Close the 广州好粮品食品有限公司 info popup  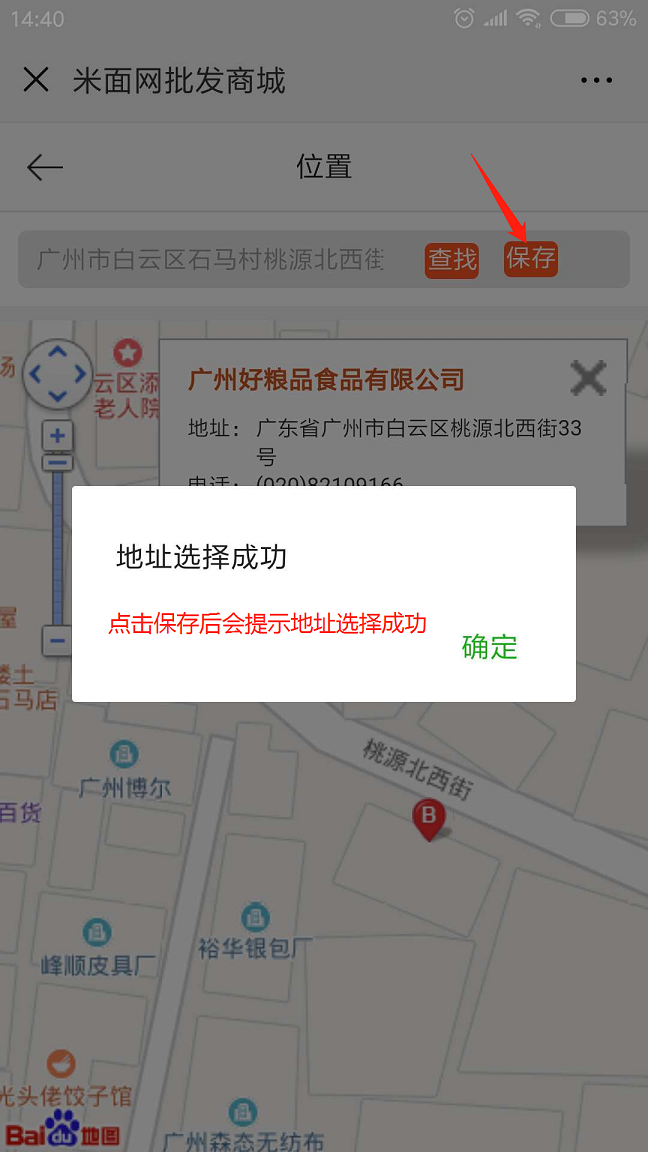[x=588, y=378]
